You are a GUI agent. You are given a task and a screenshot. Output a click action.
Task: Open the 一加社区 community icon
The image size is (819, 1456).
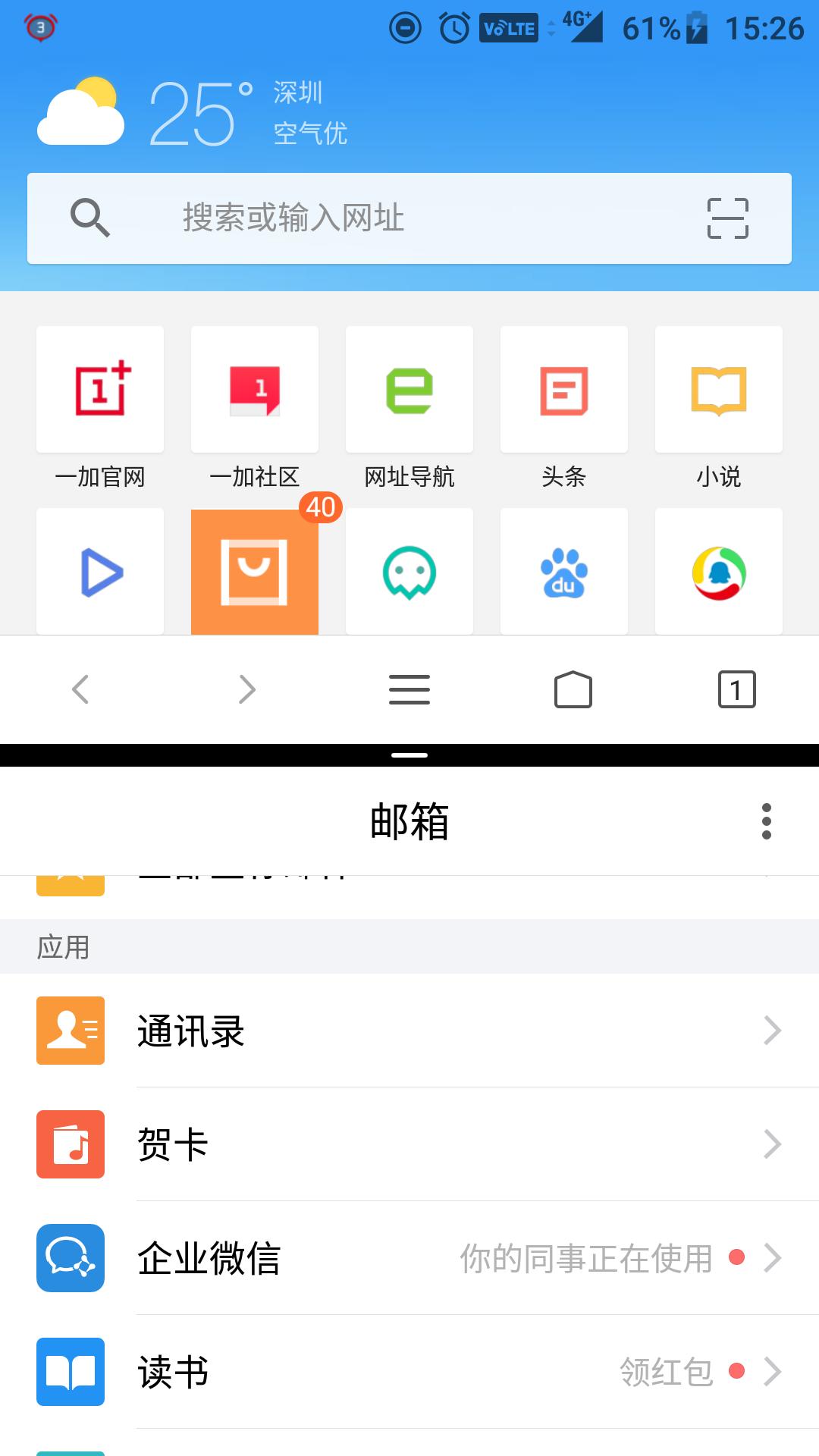click(254, 389)
